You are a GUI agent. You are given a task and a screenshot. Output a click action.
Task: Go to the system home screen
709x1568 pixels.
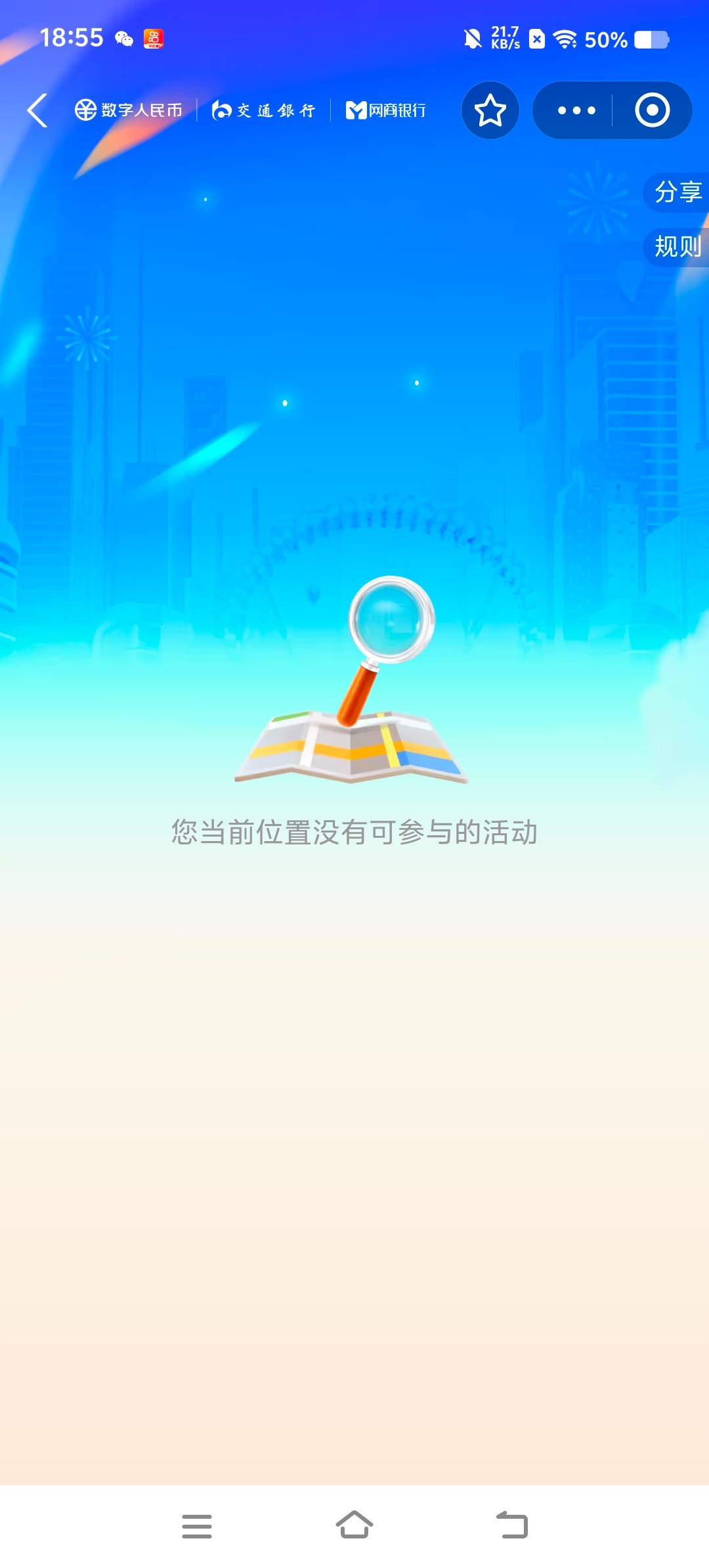(x=354, y=1525)
